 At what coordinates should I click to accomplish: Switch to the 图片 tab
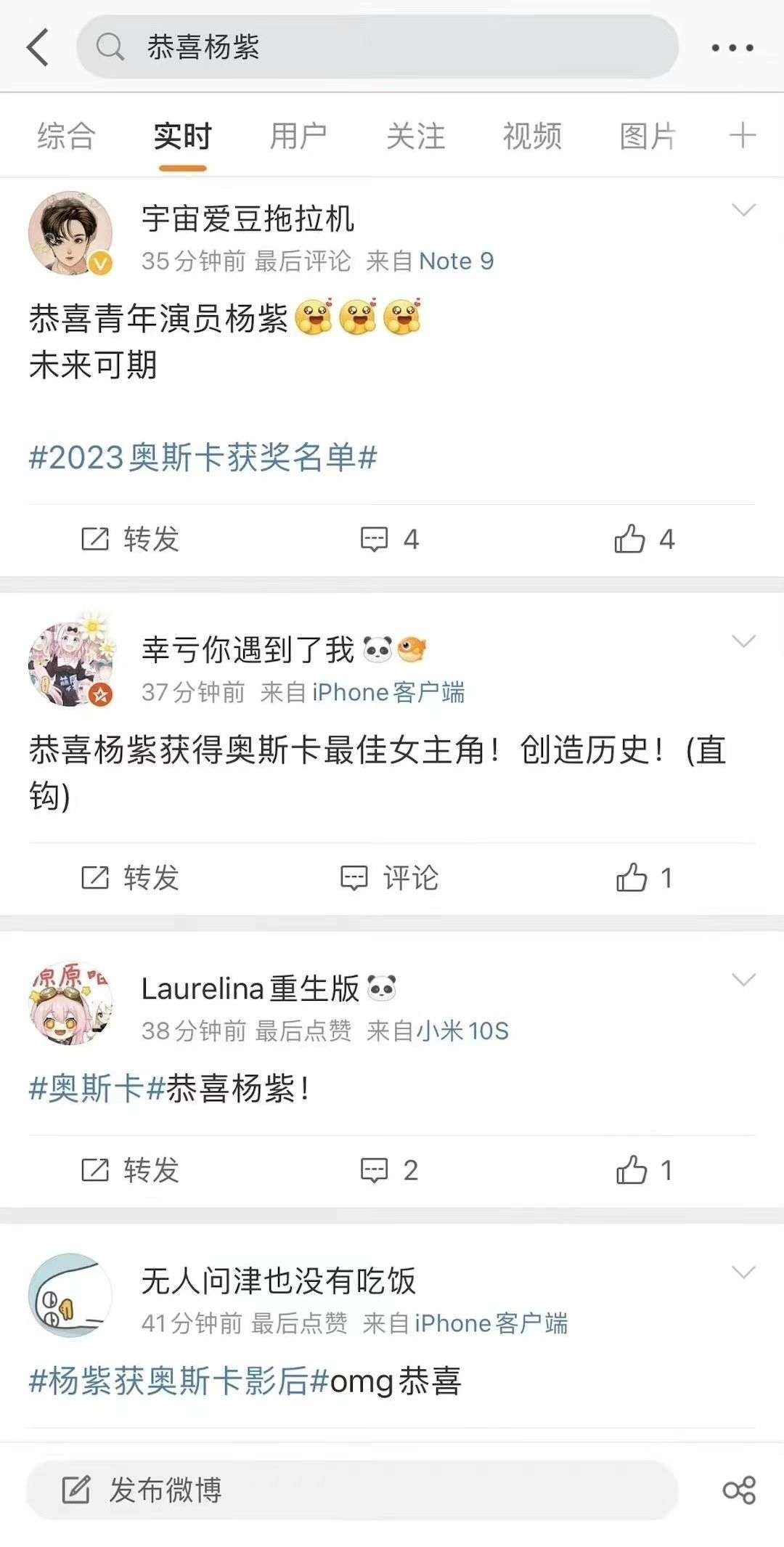coord(648,137)
